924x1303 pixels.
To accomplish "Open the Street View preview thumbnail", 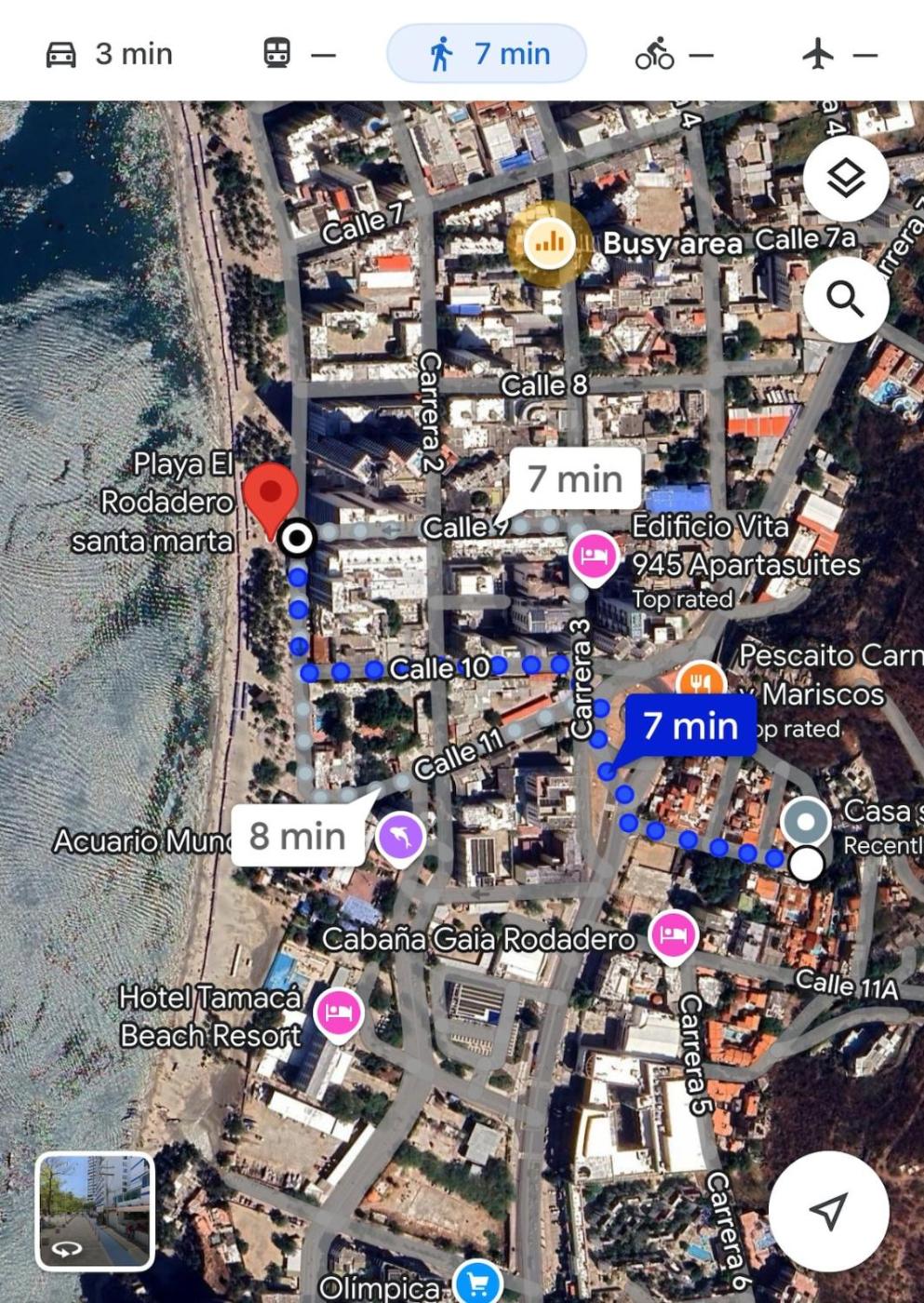I will (95, 1212).
